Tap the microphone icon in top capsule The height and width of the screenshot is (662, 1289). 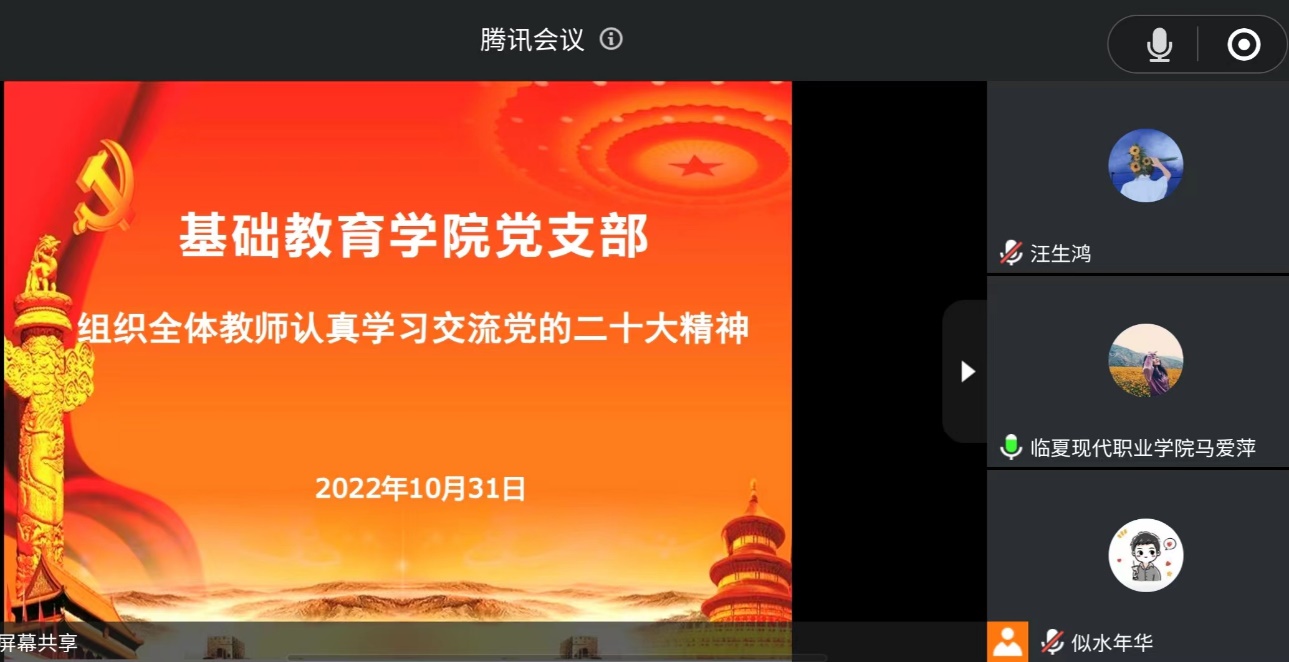click(1159, 45)
